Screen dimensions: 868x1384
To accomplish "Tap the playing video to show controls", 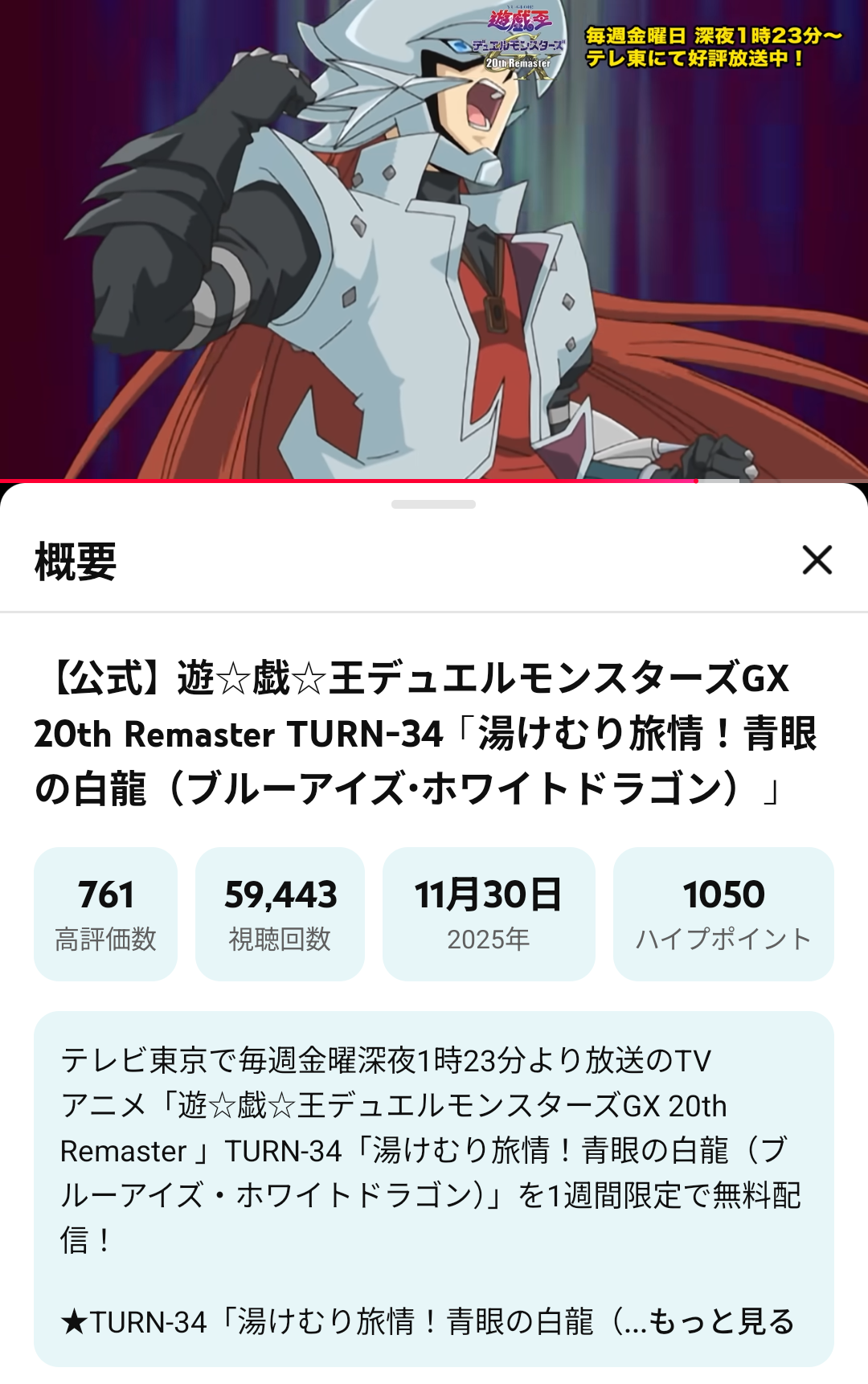I will (x=434, y=241).
